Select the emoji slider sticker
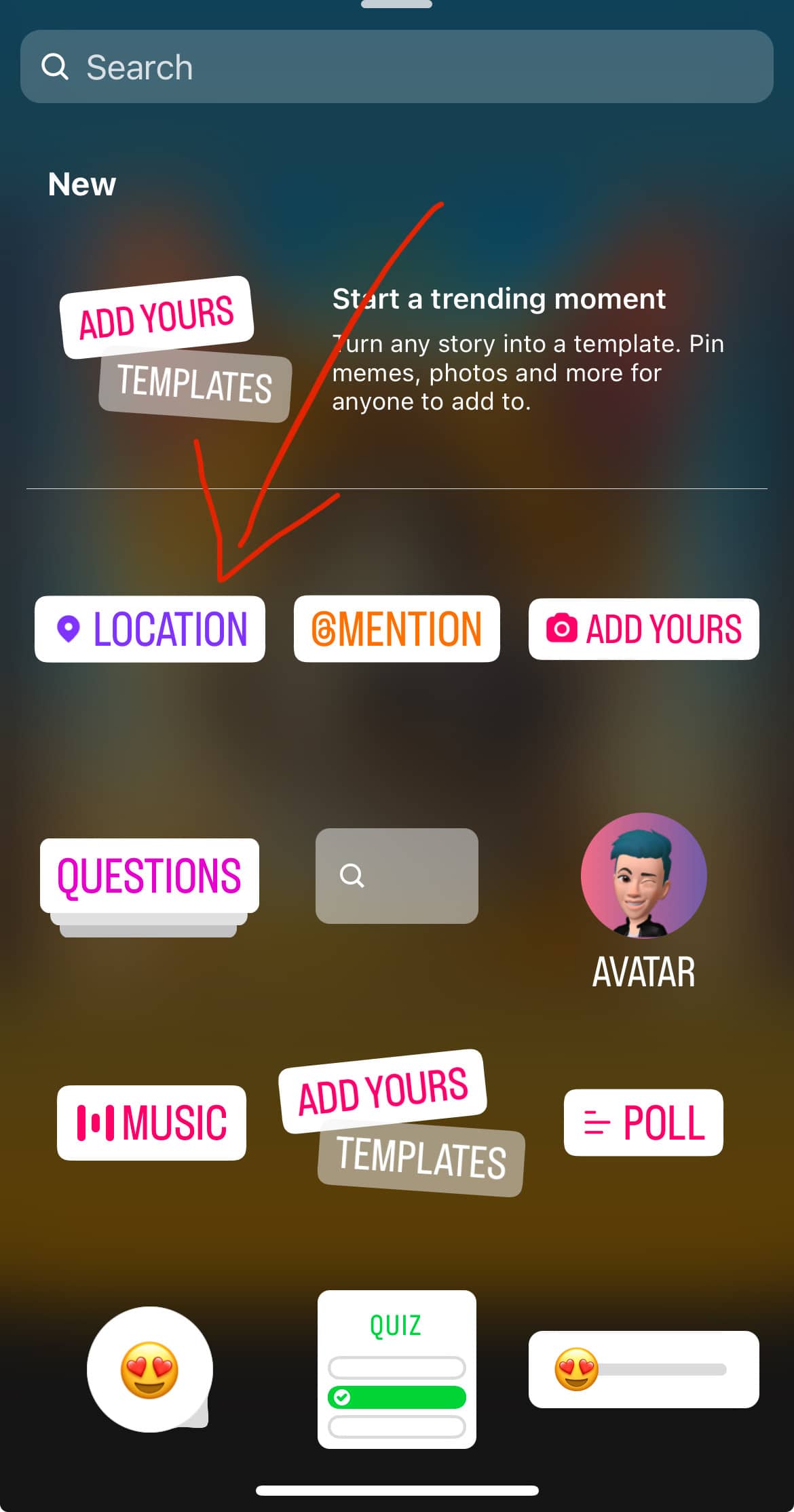The image size is (794, 1512). 643,1370
